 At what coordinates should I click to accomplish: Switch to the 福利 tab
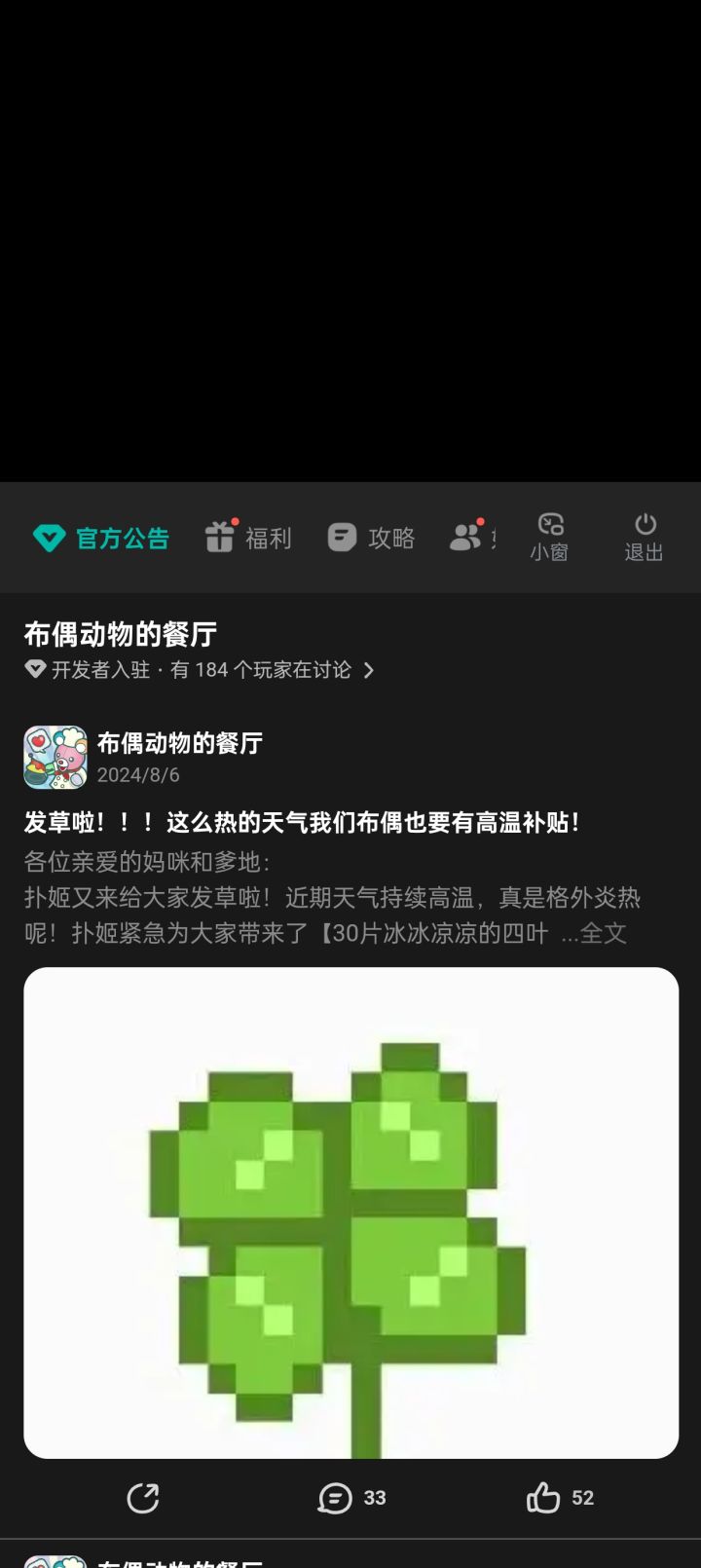[248, 539]
